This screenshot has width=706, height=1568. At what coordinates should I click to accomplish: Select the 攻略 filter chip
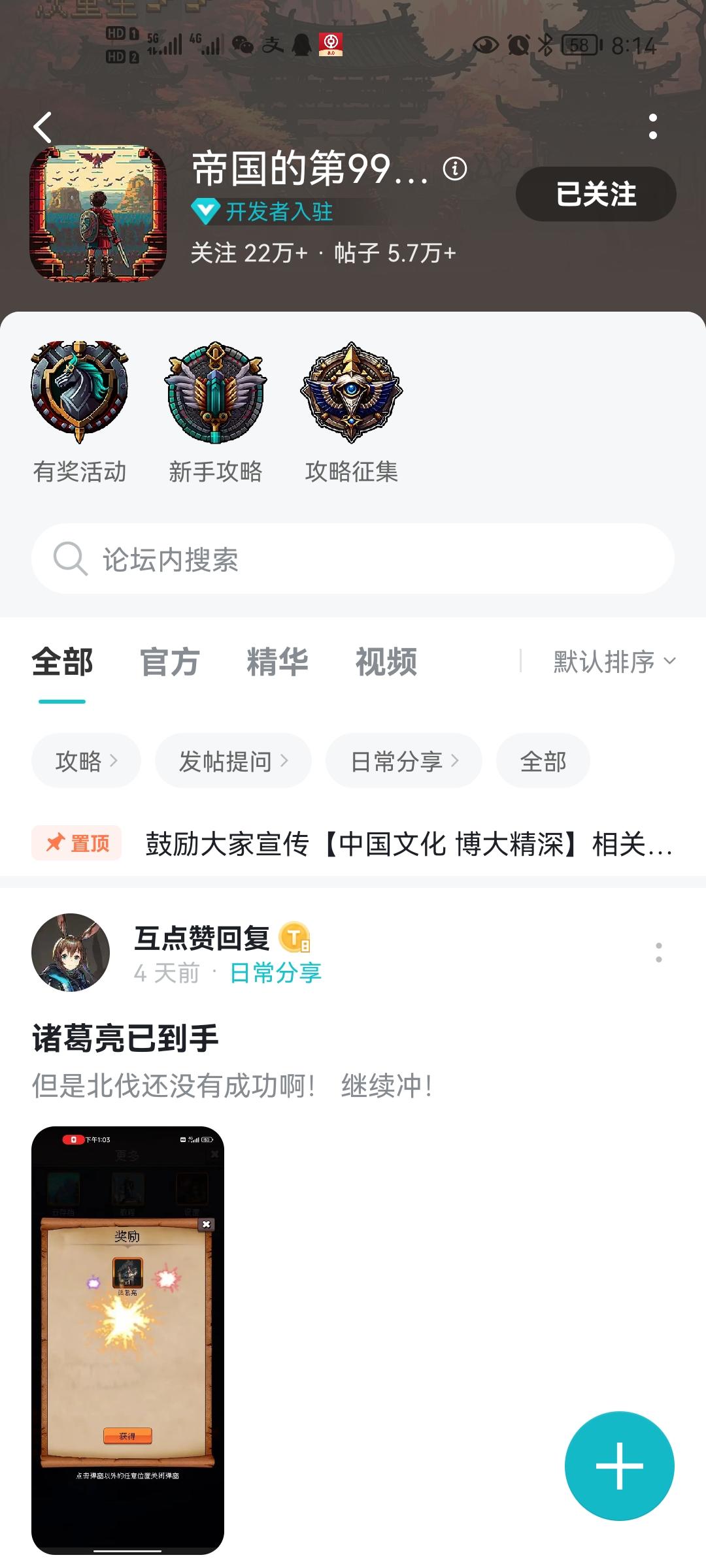click(x=86, y=761)
